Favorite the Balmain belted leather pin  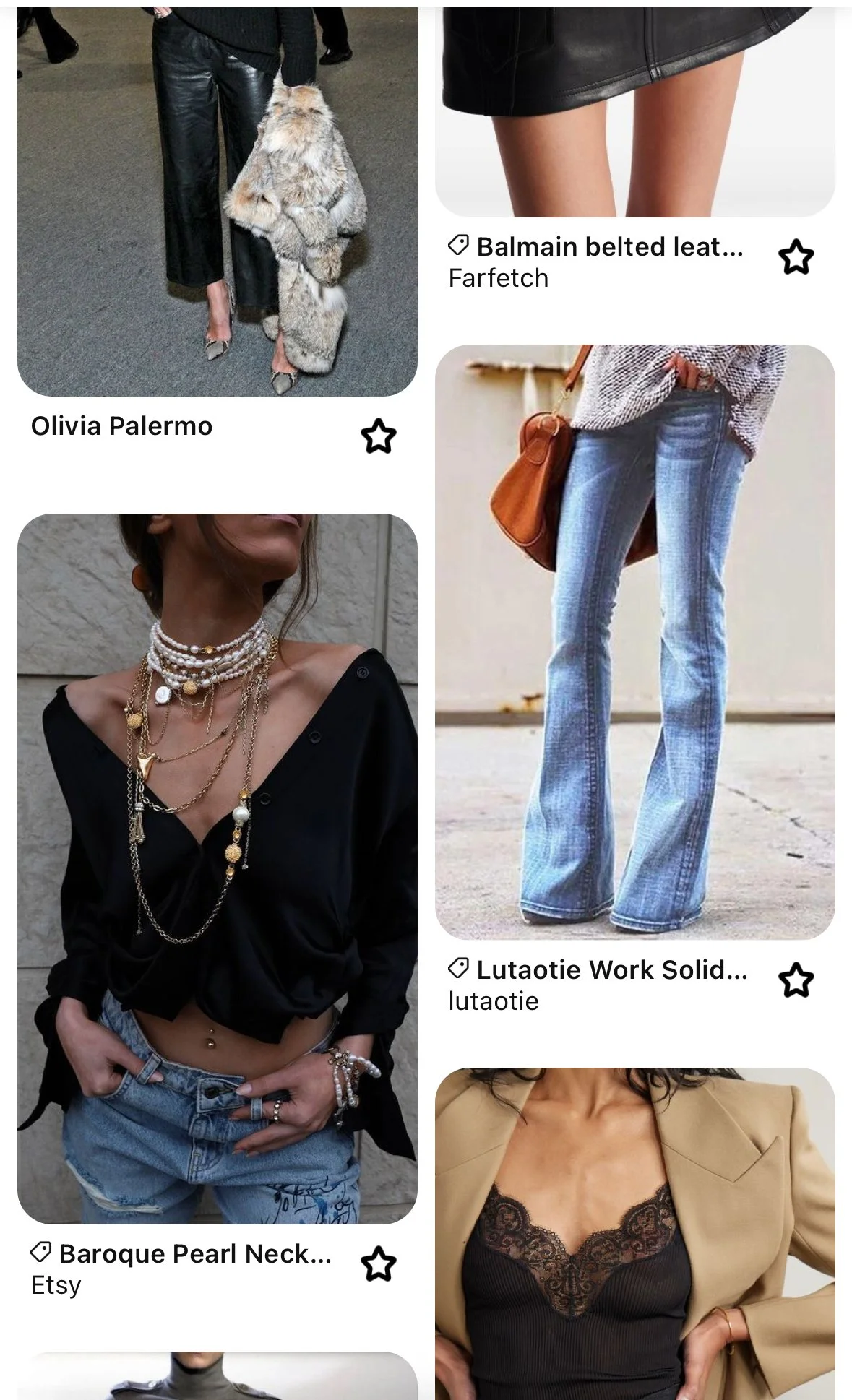point(796,257)
